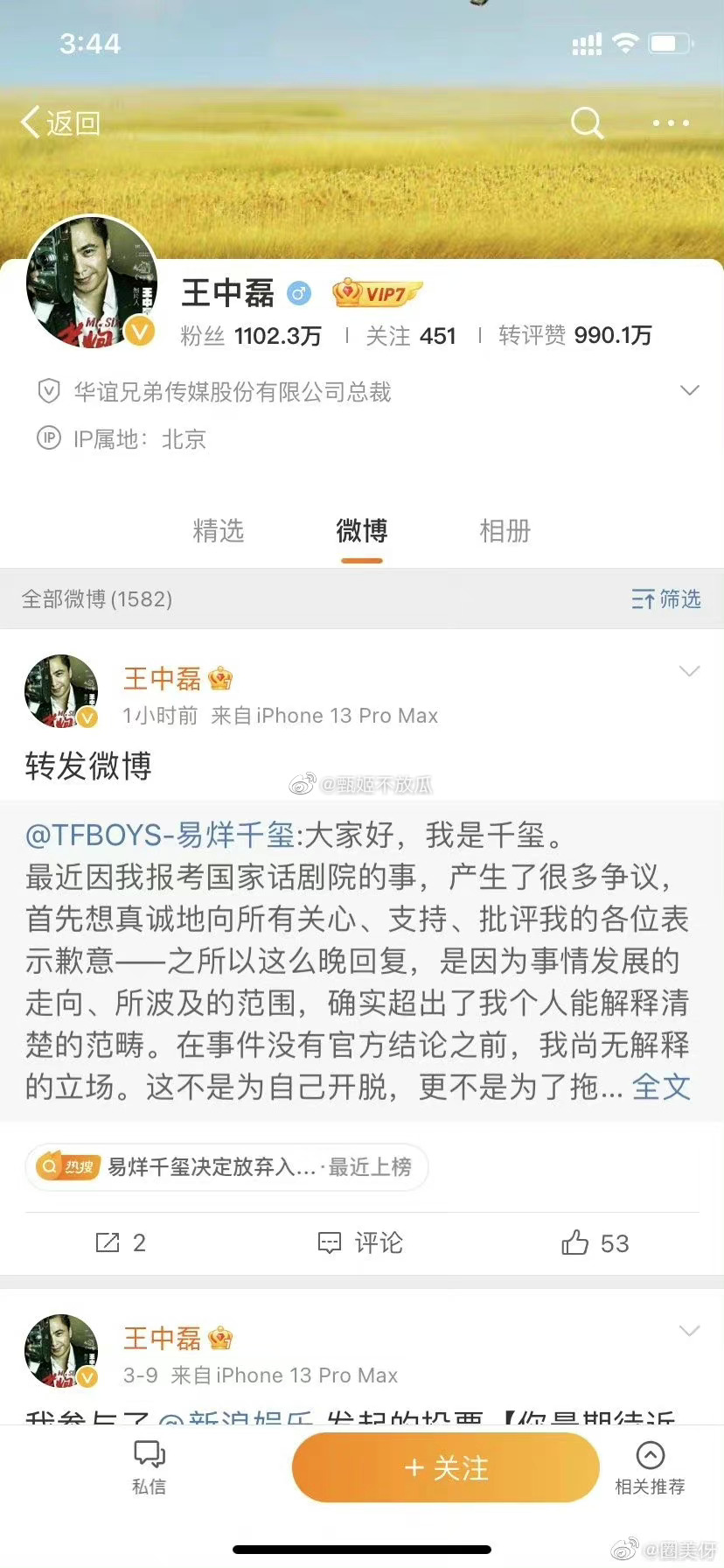Repost the post with 2 reposts

pos(121,1242)
